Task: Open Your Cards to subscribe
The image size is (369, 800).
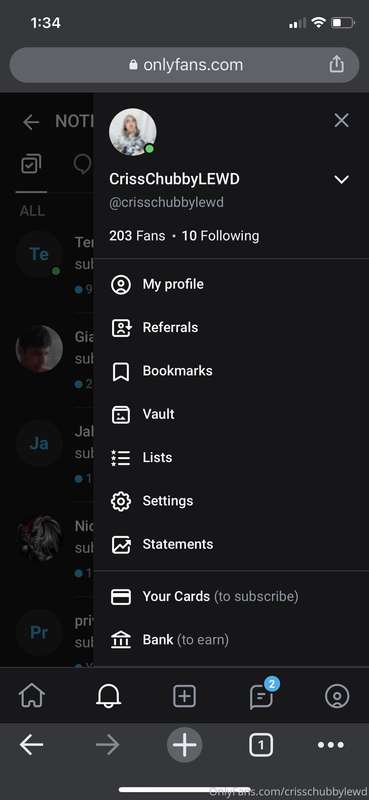Action: (x=231, y=596)
